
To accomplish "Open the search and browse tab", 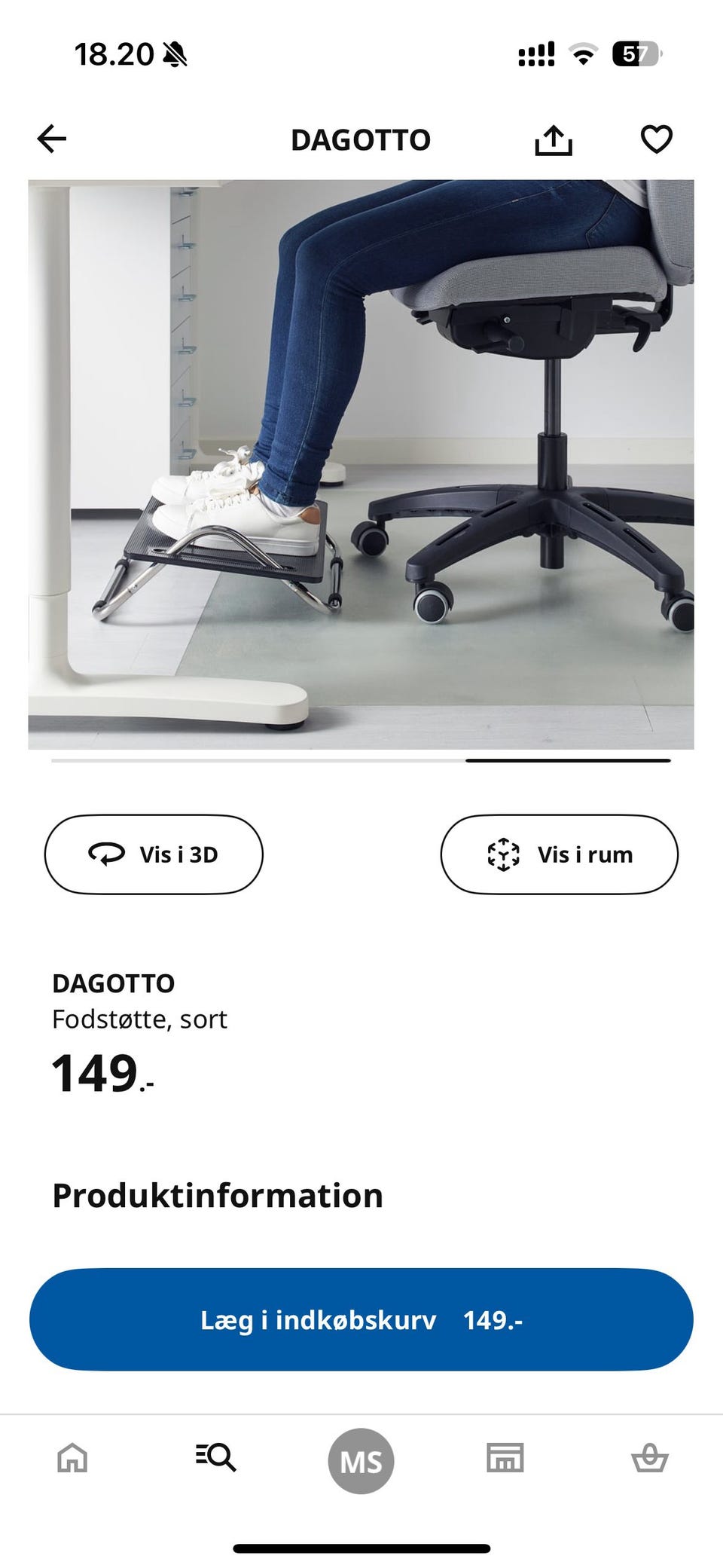I will 216,1458.
